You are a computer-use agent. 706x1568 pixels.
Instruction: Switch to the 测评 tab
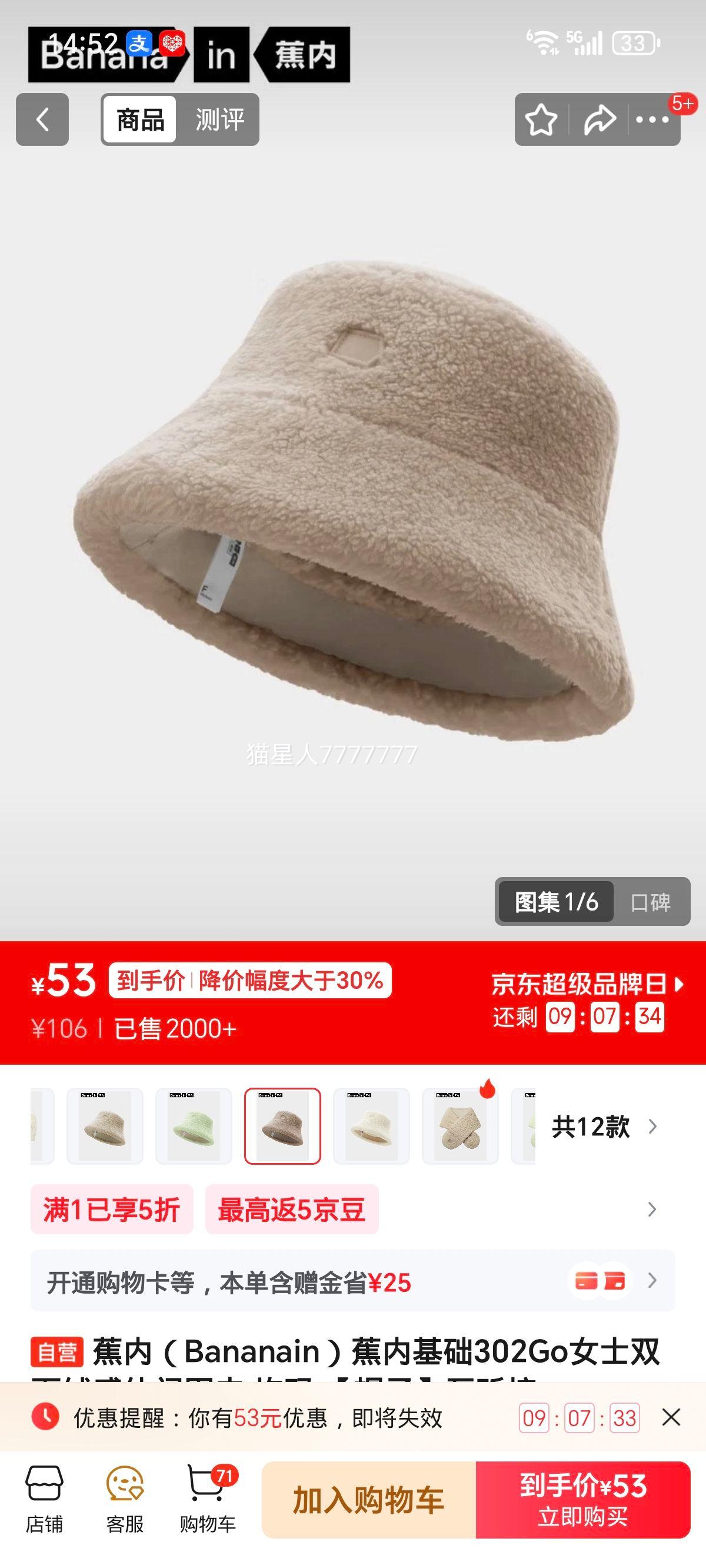click(219, 120)
